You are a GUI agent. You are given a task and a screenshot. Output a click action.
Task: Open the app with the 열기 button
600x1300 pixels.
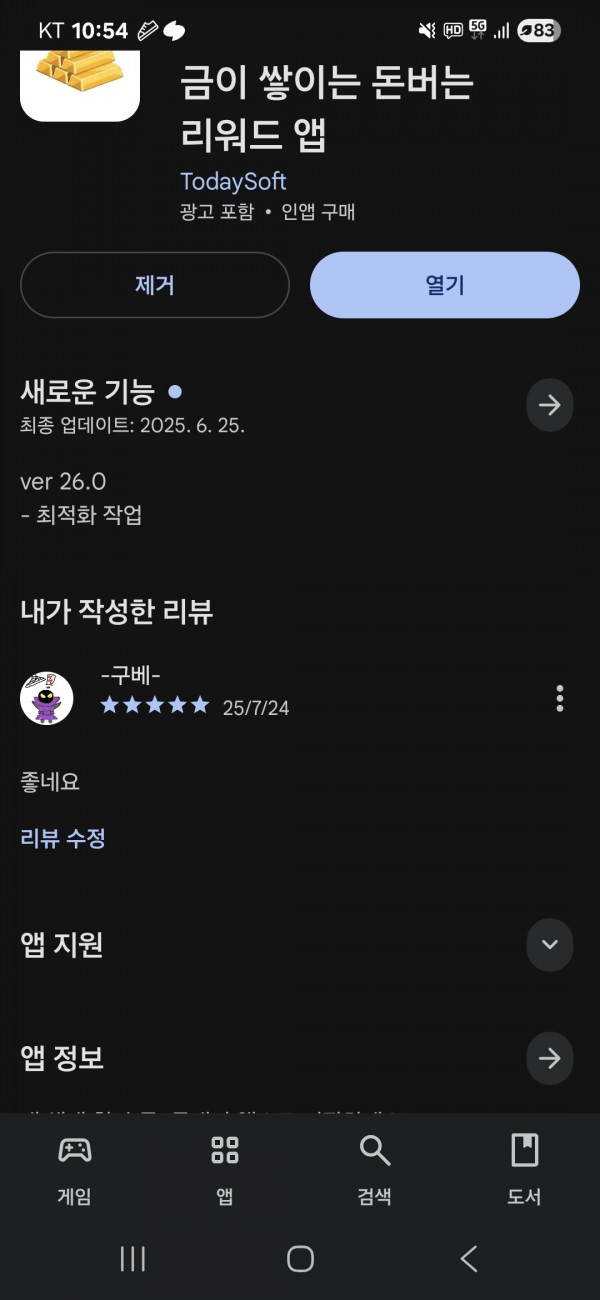pos(444,285)
